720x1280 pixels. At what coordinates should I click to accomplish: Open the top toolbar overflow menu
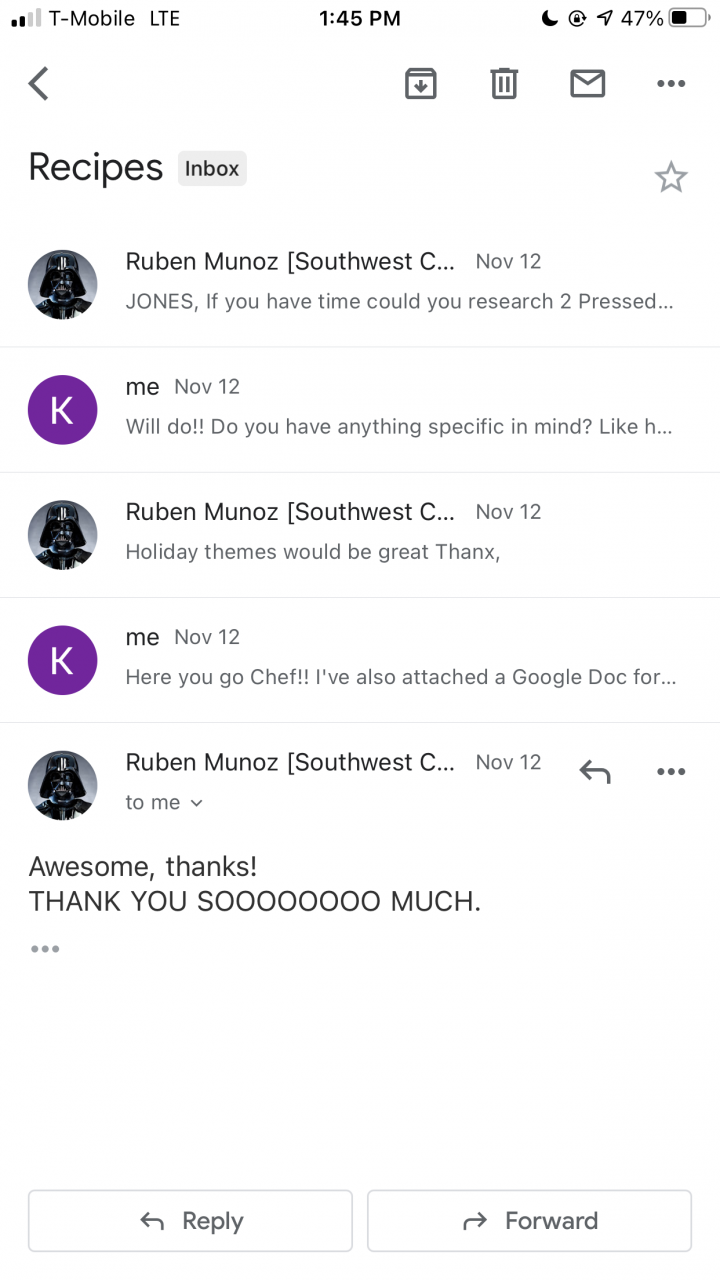pos(671,84)
